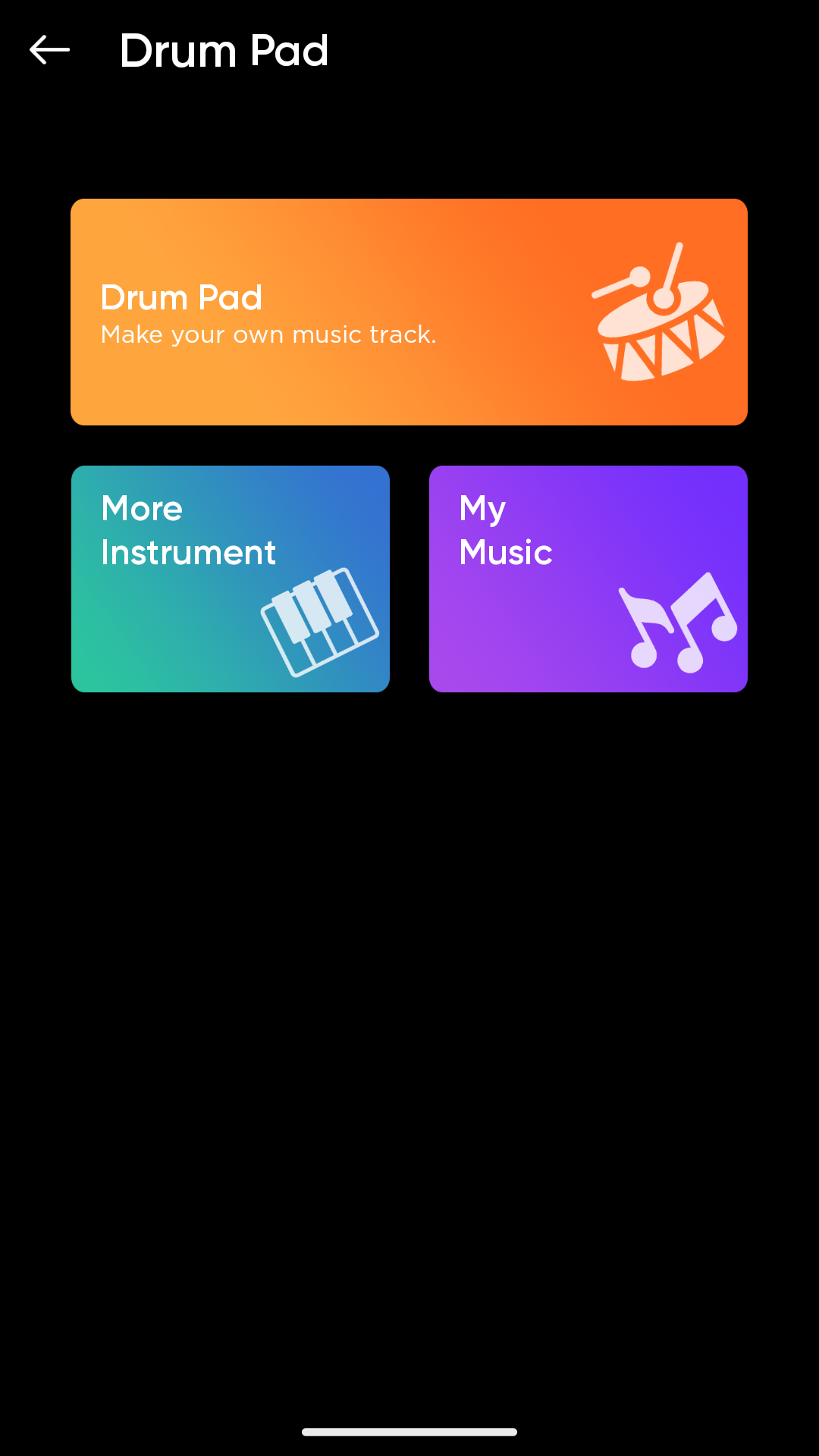Image resolution: width=819 pixels, height=1456 pixels.
Task: Tap the purple My Music card
Action: (x=588, y=578)
